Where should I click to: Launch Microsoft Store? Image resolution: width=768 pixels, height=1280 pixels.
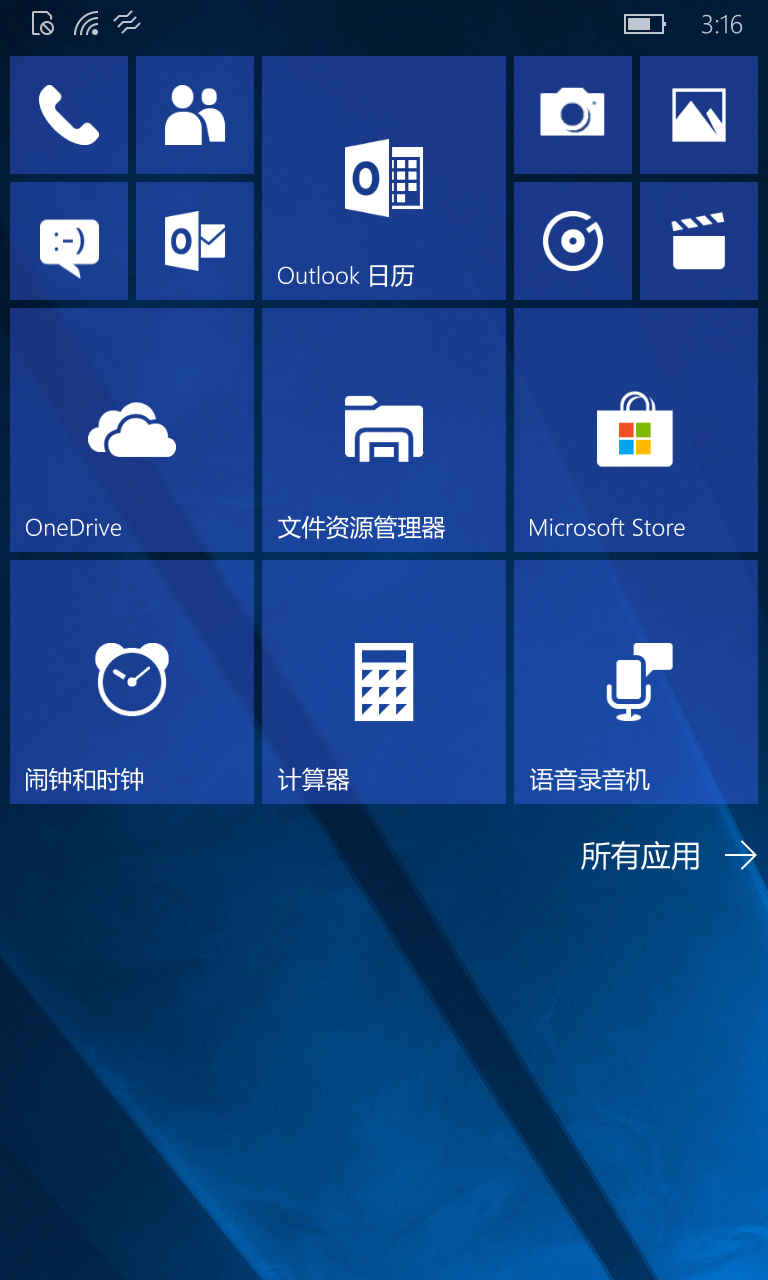636,430
